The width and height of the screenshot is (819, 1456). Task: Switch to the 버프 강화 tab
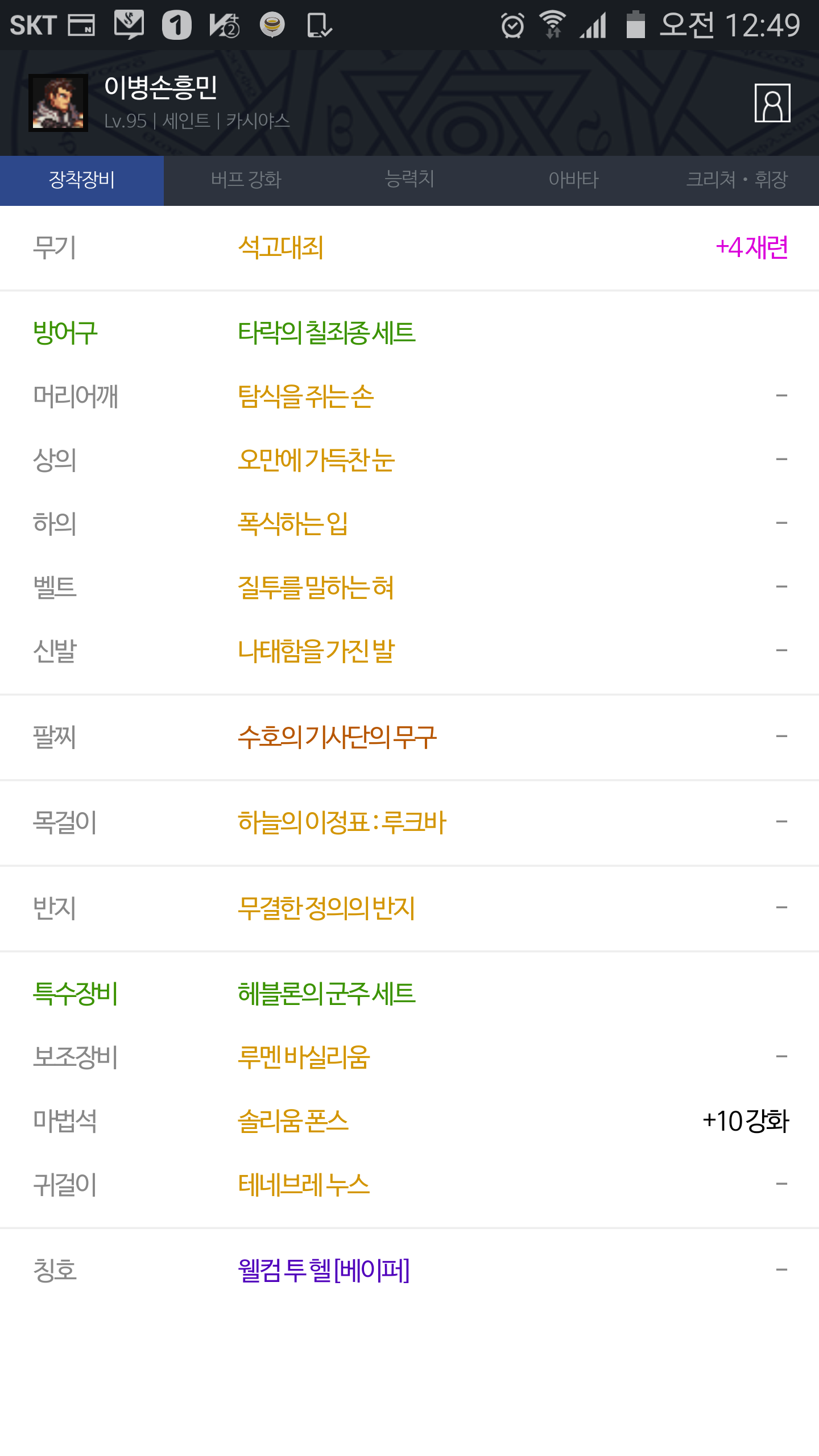coord(246,180)
